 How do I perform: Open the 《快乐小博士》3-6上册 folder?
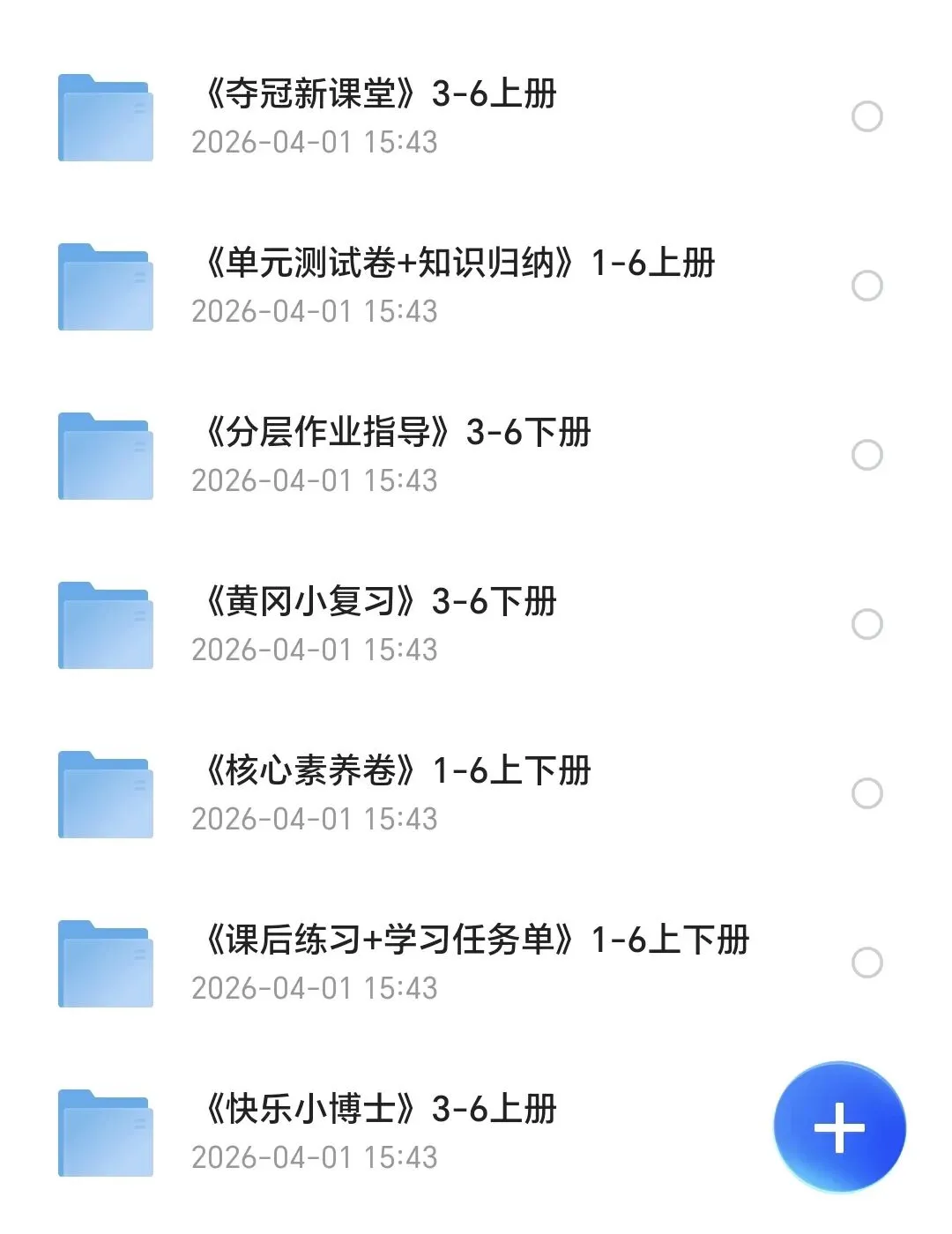coord(379,1110)
